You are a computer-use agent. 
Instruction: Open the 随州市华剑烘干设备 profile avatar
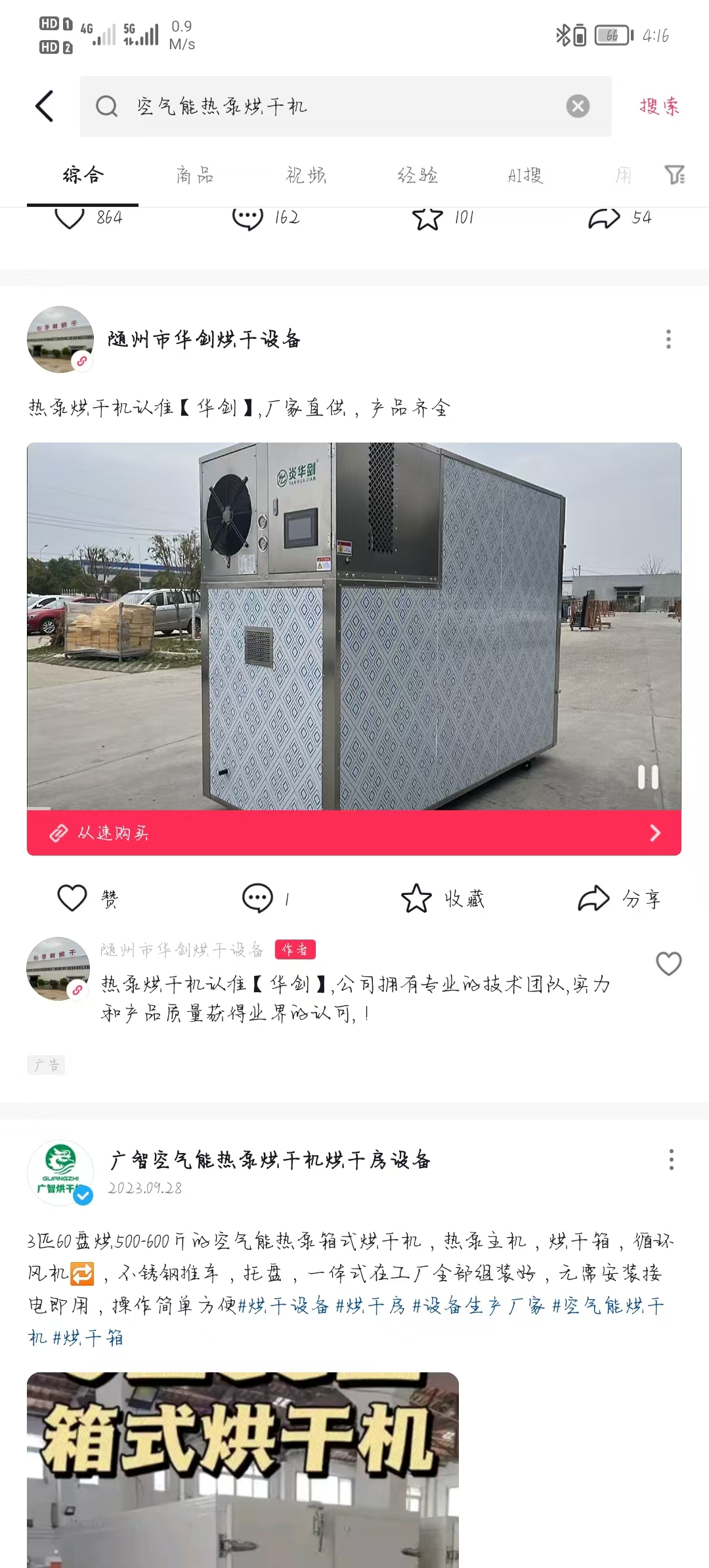click(x=60, y=339)
